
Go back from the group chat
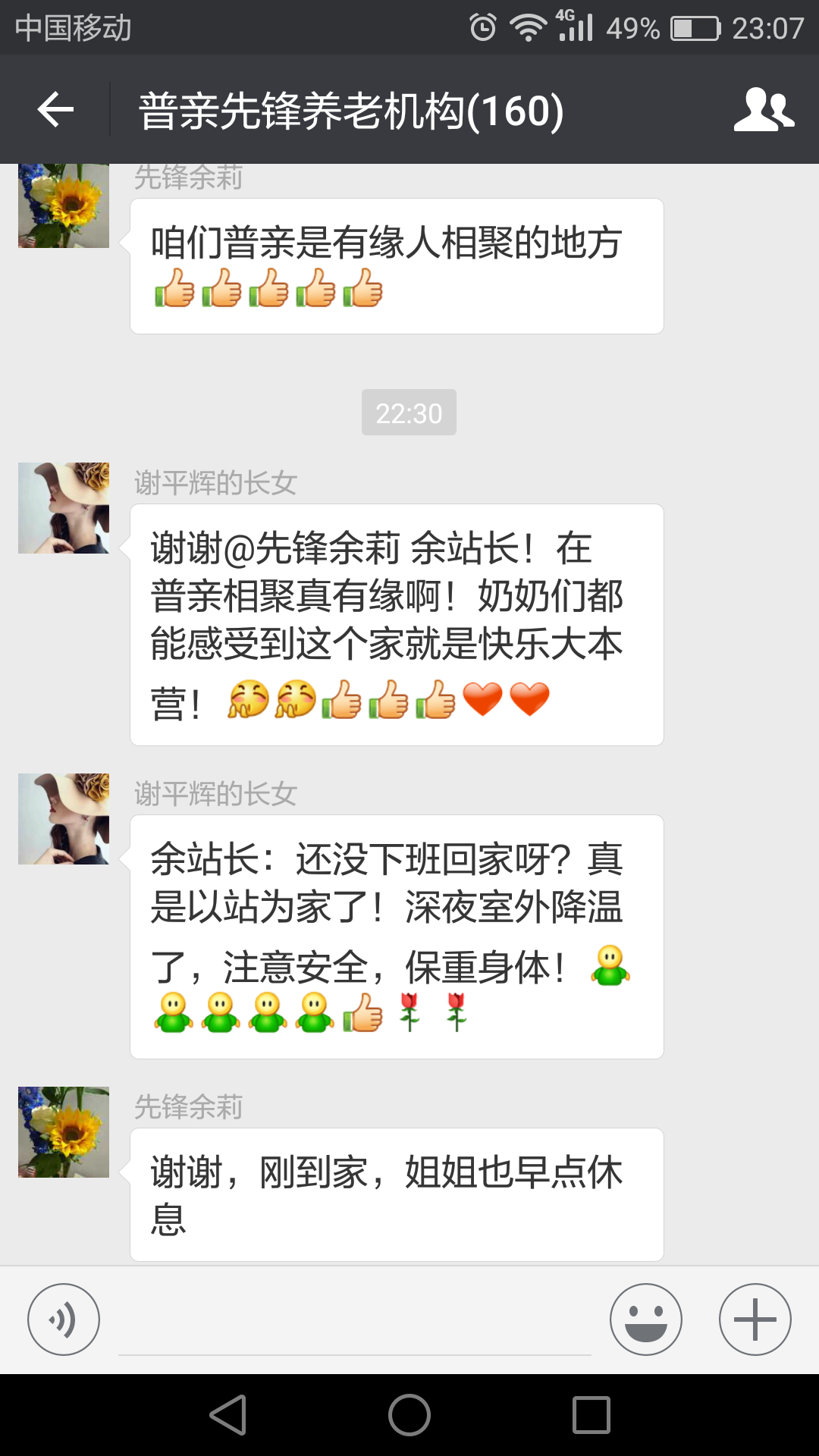[x=55, y=110]
